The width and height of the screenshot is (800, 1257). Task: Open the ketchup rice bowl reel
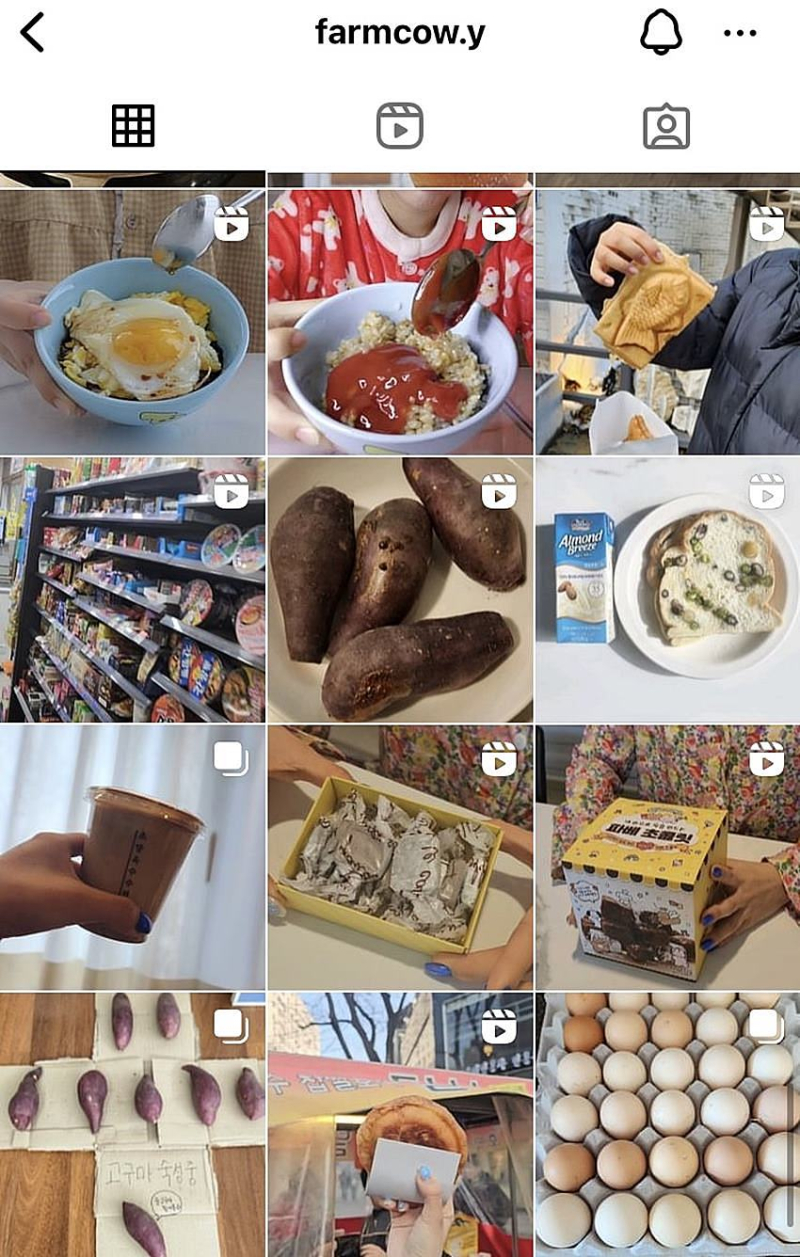400,322
